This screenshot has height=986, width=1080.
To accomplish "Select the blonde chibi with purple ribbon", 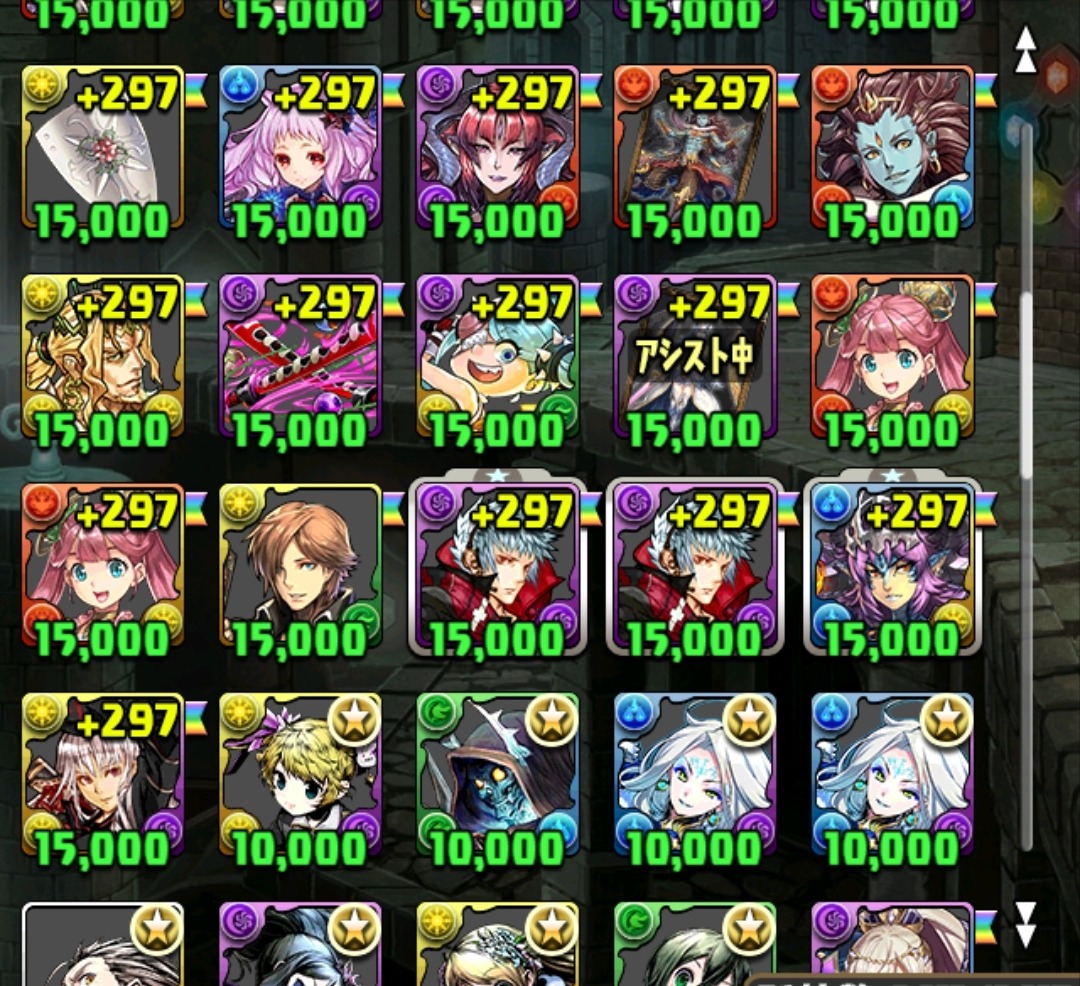I will [300, 775].
